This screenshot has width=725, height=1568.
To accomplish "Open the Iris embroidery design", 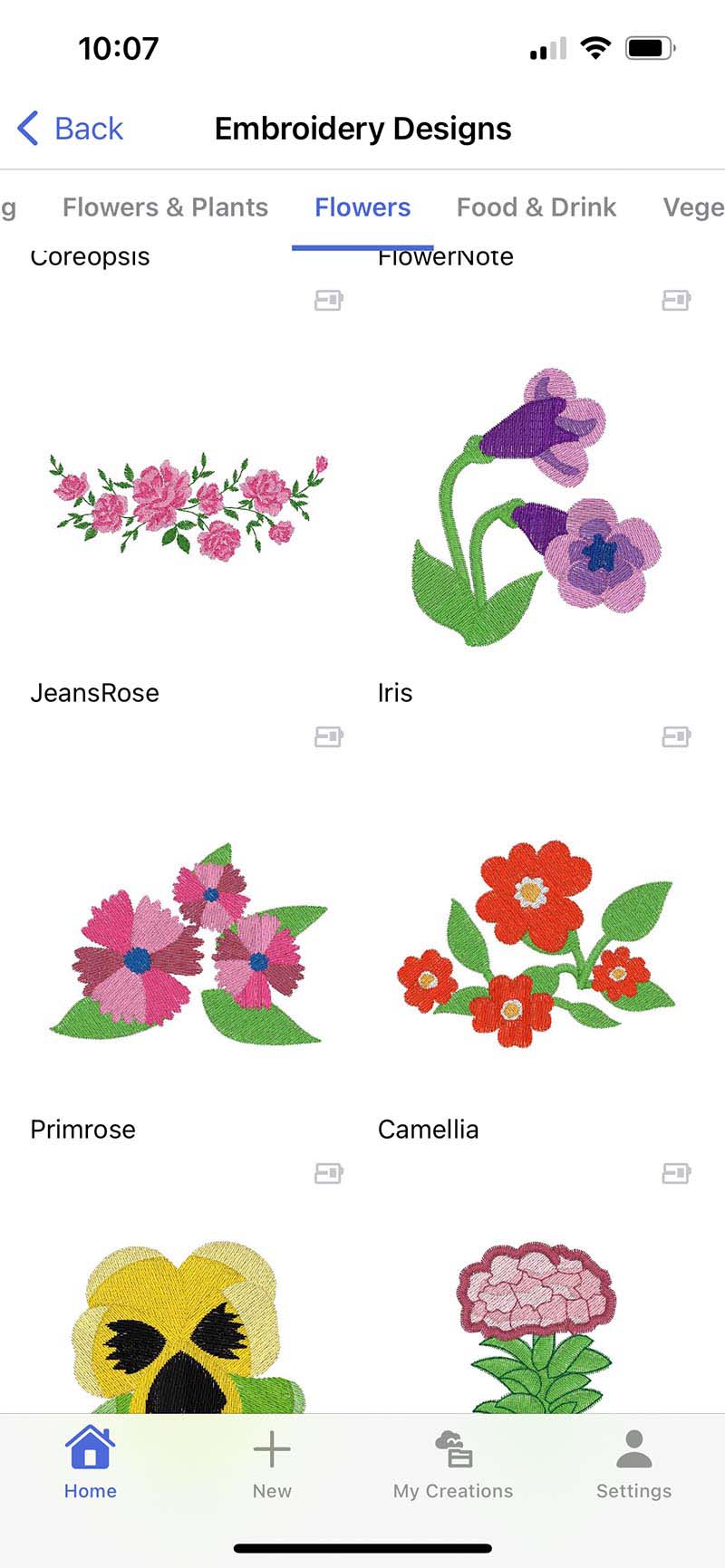I will [536, 504].
